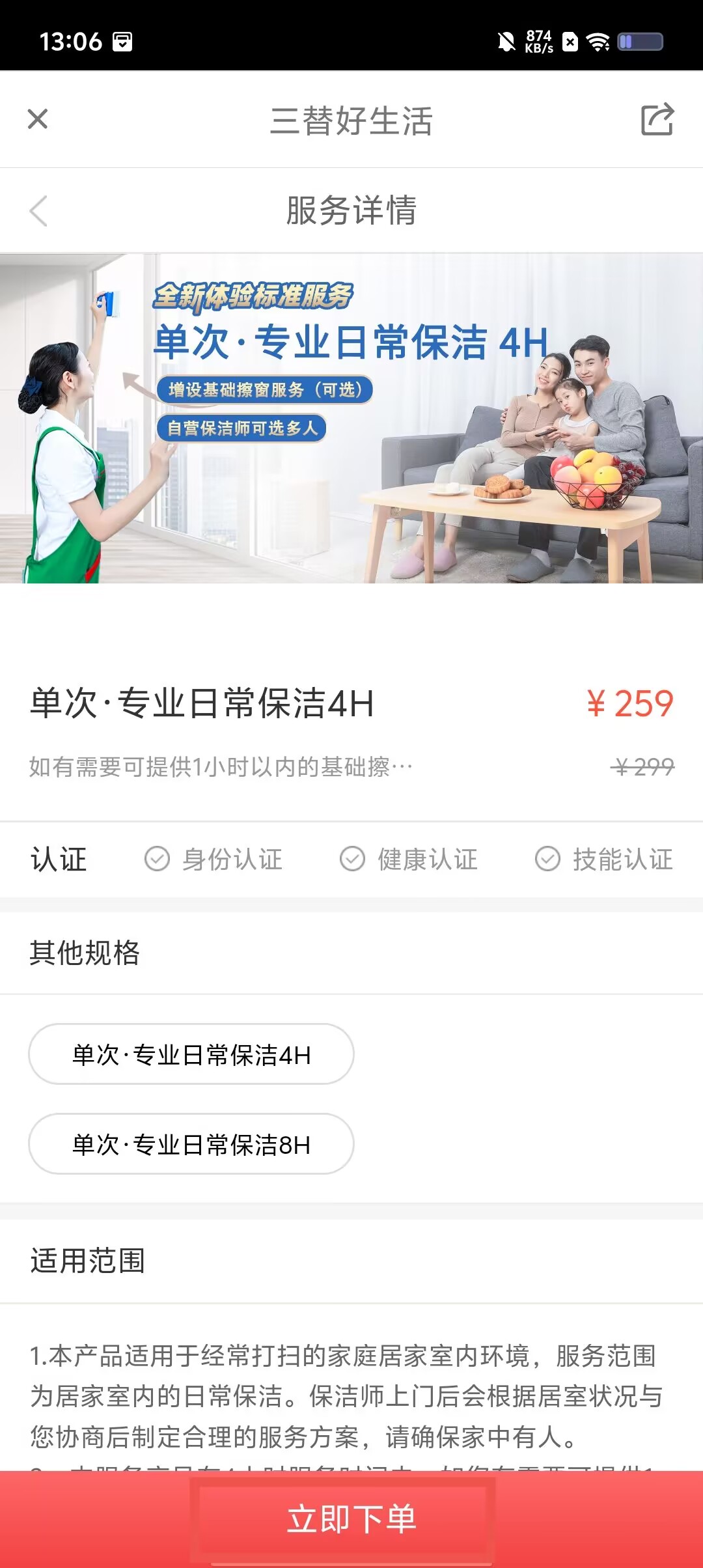
Task: Close the 三替好生活 mini app page
Action: click(x=38, y=119)
